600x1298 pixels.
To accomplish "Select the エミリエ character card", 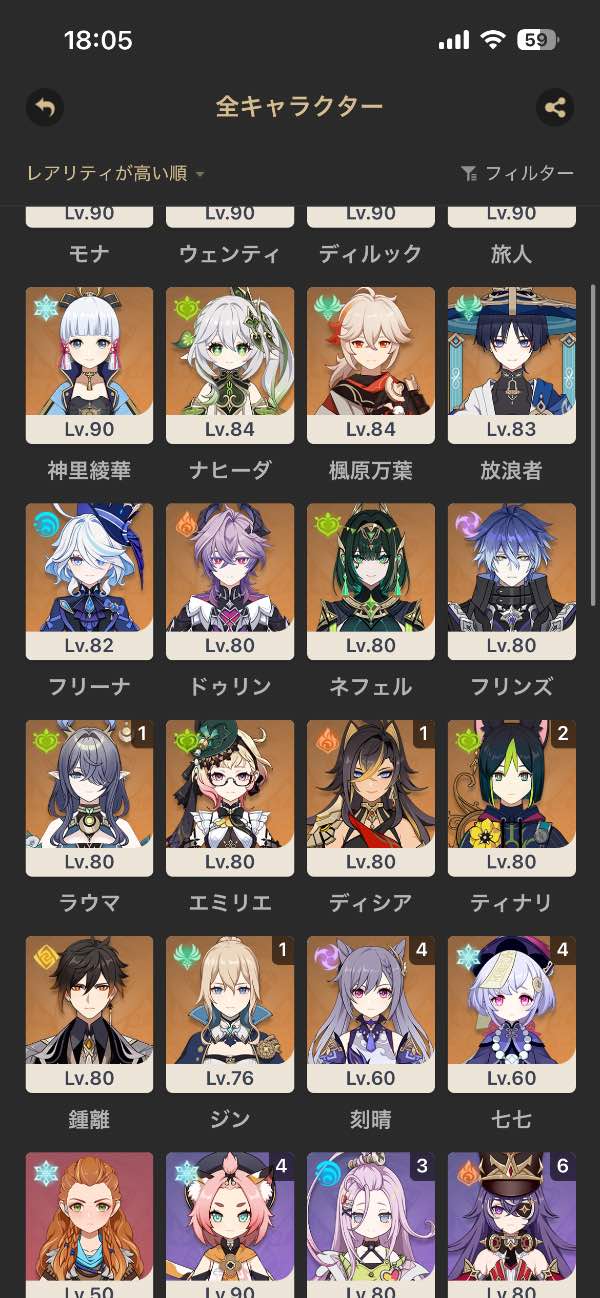I will pyautogui.click(x=230, y=797).
